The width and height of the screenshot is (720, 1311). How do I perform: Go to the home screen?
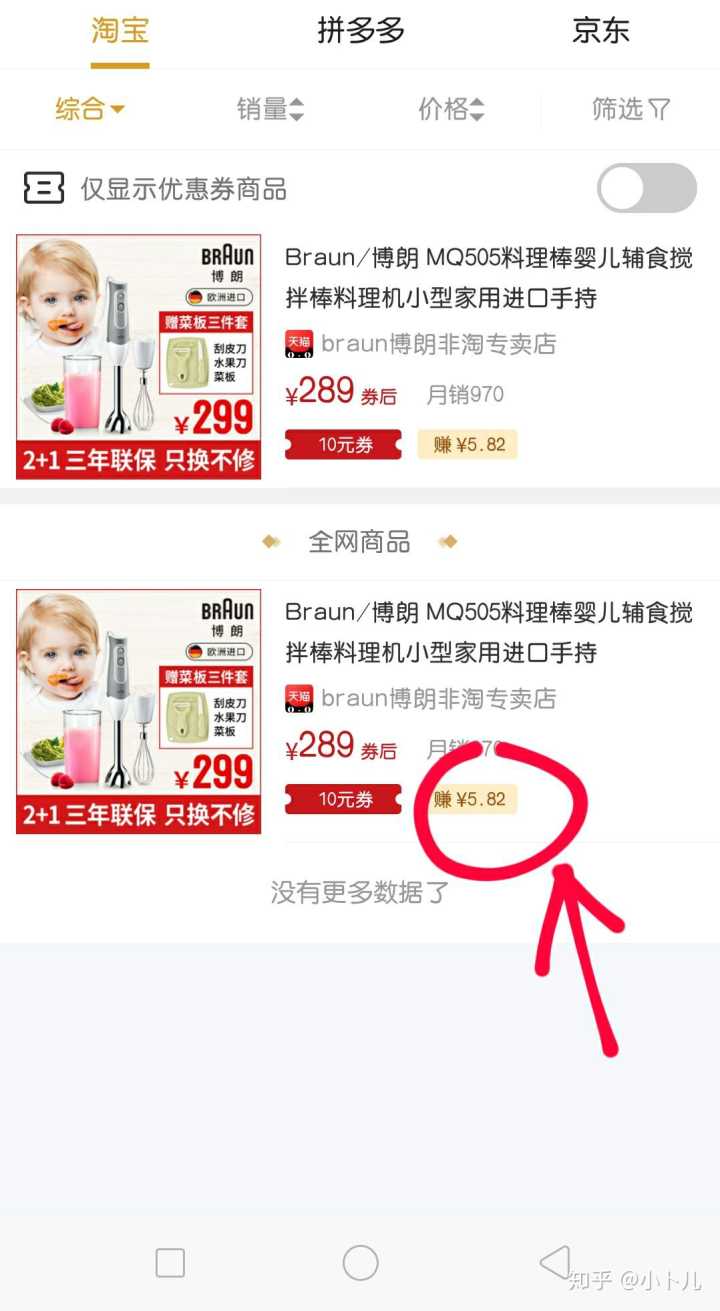pyautogui.click(x=360, y=1262)
